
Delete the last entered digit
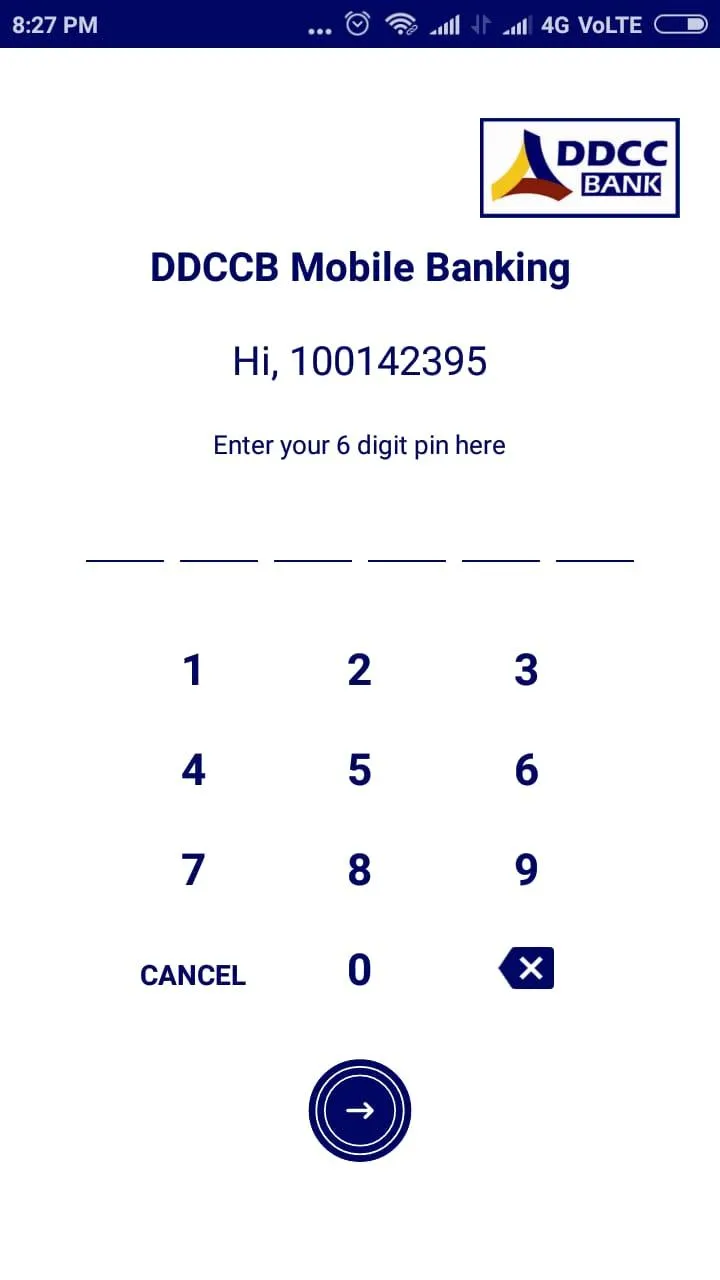coord(526,969)
